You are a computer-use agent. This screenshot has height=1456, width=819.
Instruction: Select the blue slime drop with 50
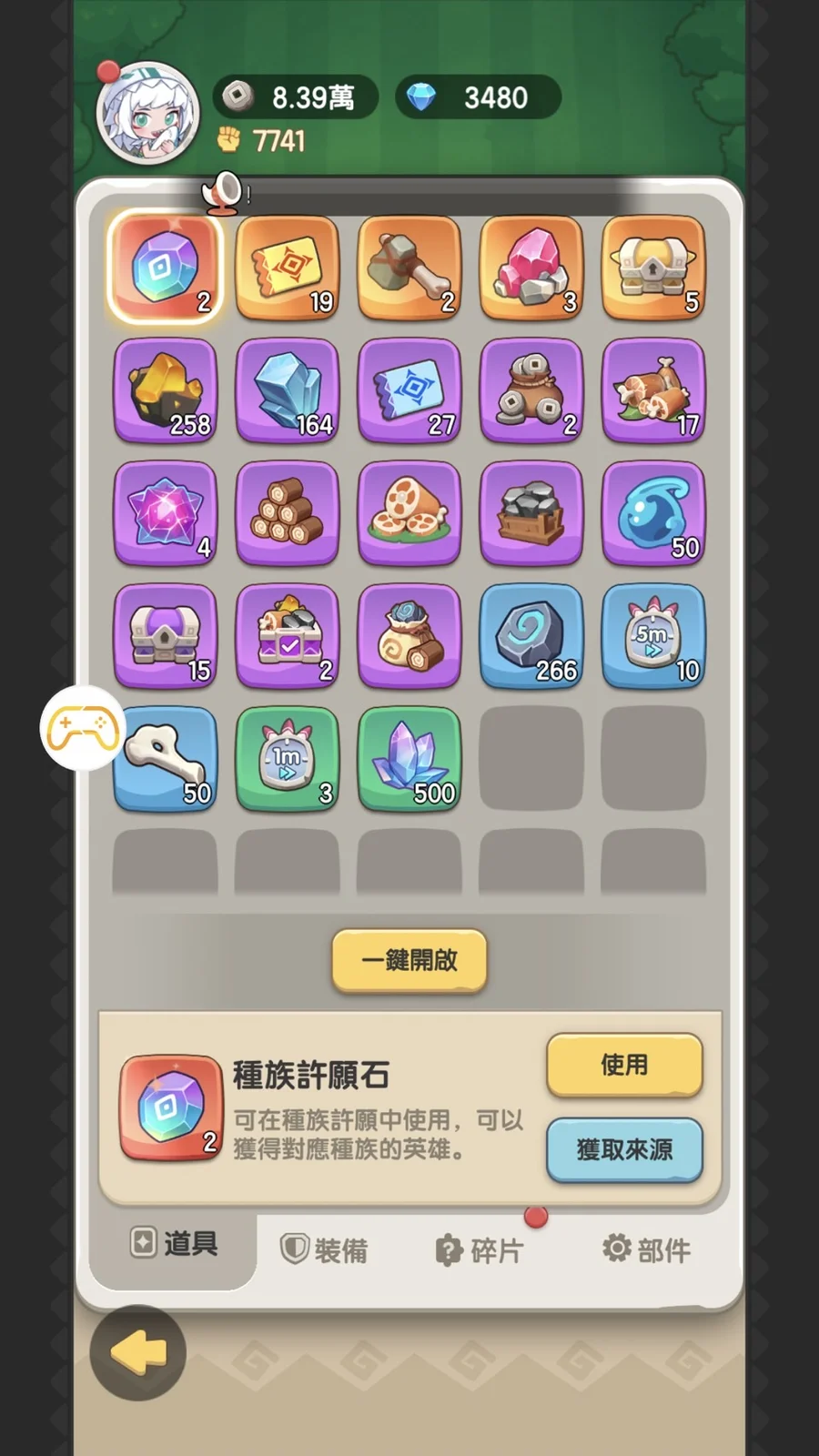coord(653,514)
